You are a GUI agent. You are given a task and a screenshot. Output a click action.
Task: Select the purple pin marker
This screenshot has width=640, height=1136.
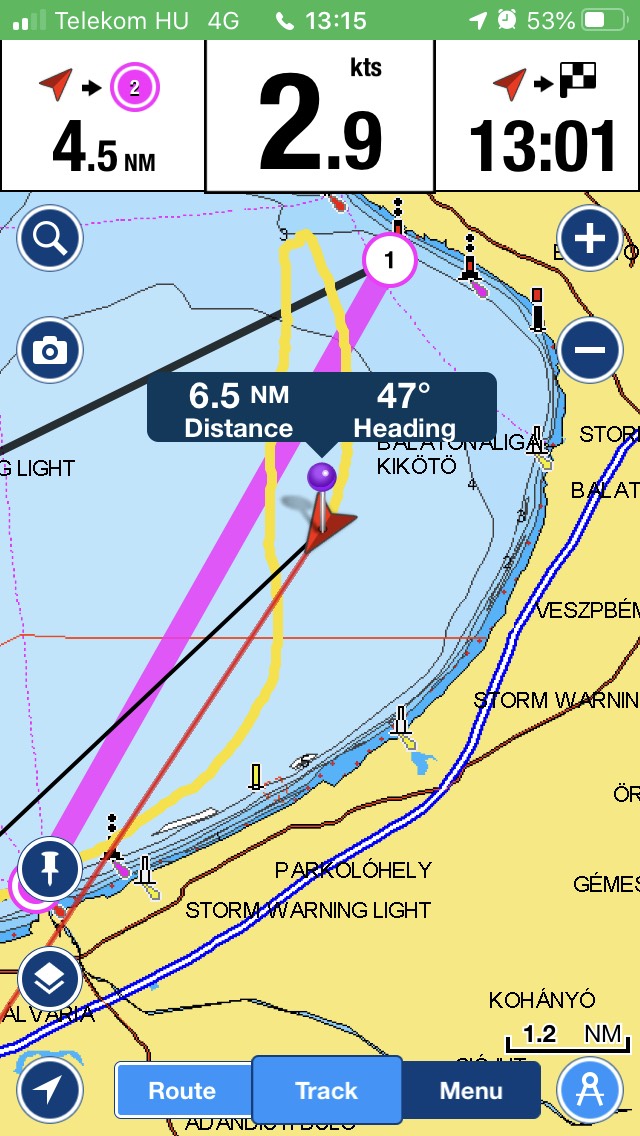pyautogui.click(x=322, y=477)
